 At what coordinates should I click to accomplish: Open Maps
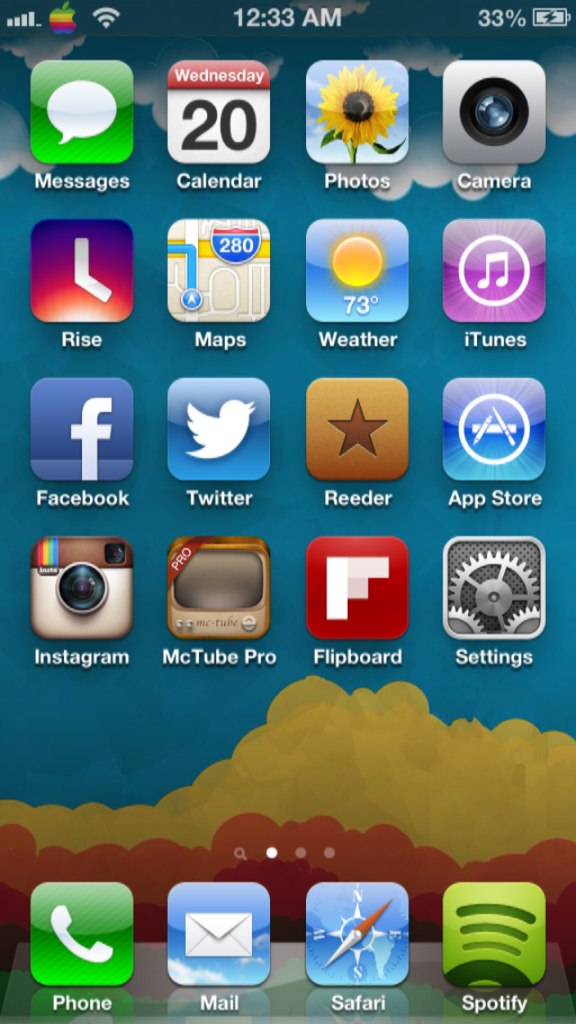click(219, 270)
